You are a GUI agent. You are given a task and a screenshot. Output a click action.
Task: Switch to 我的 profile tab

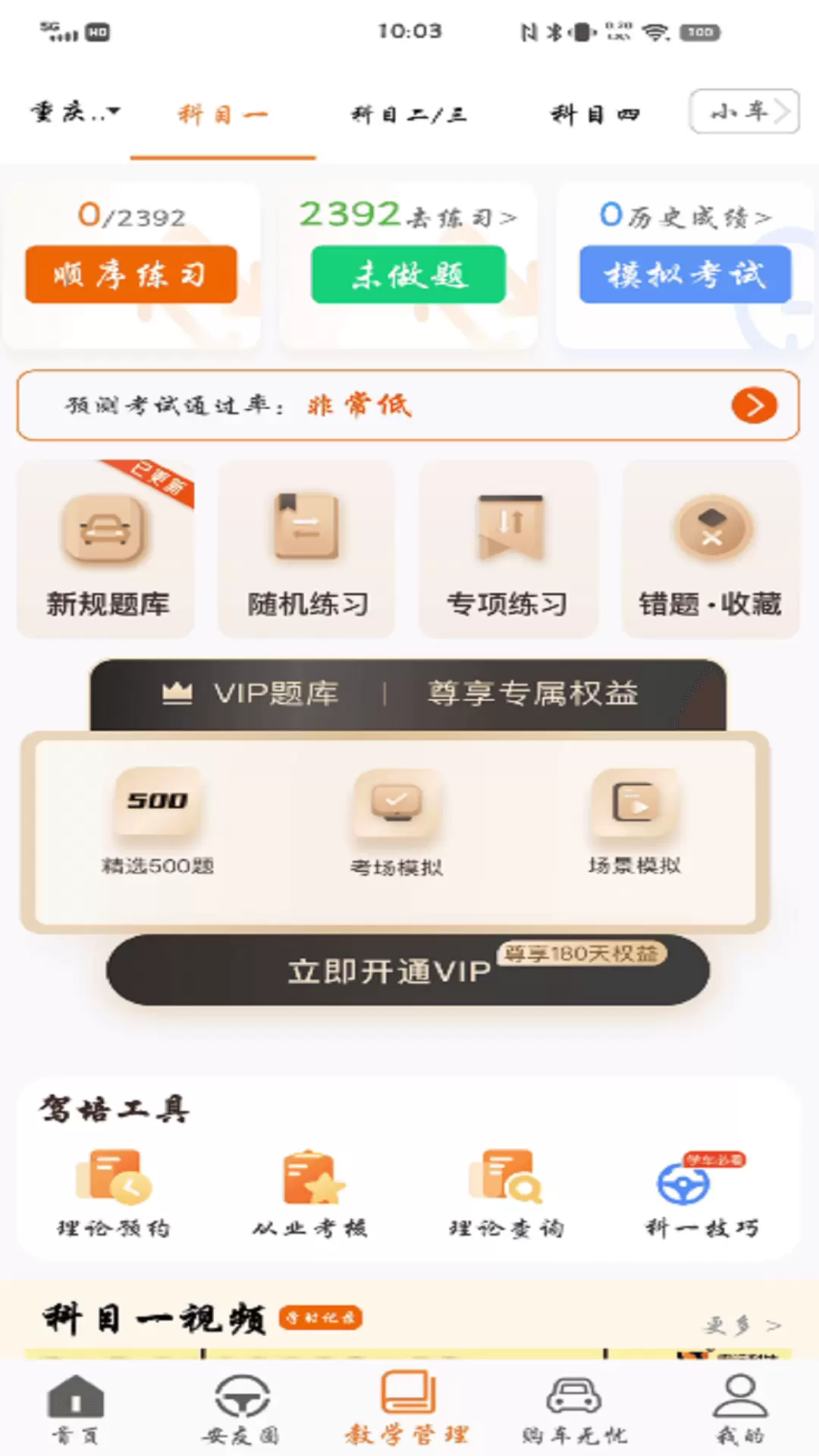pos(740,1409)
